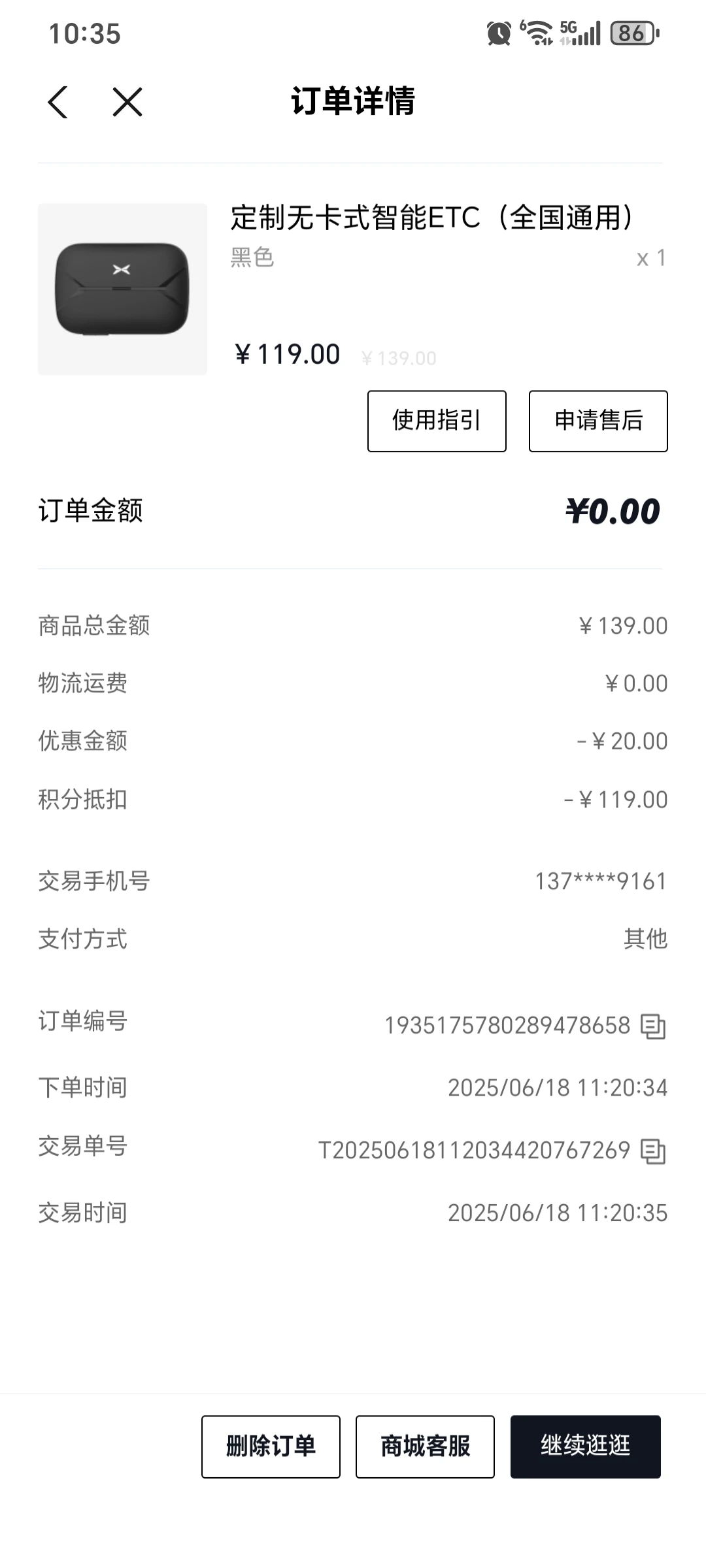Image resolution: width=706 pixels, height=1568 pixels.
Task: Open 使用指引 usage guide
Action: 437,421
